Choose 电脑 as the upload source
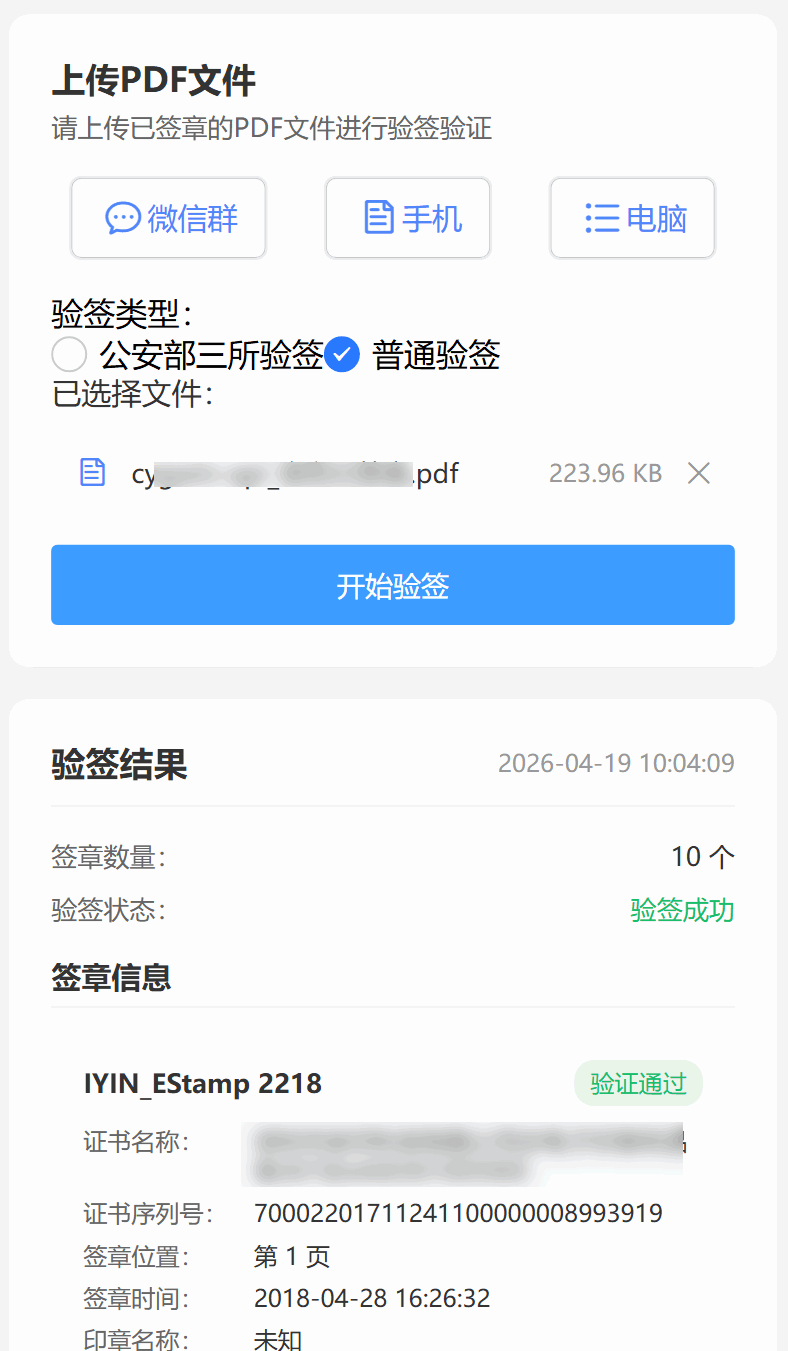Viewport: 788px width, 1351px height. (x=631, y=218)
